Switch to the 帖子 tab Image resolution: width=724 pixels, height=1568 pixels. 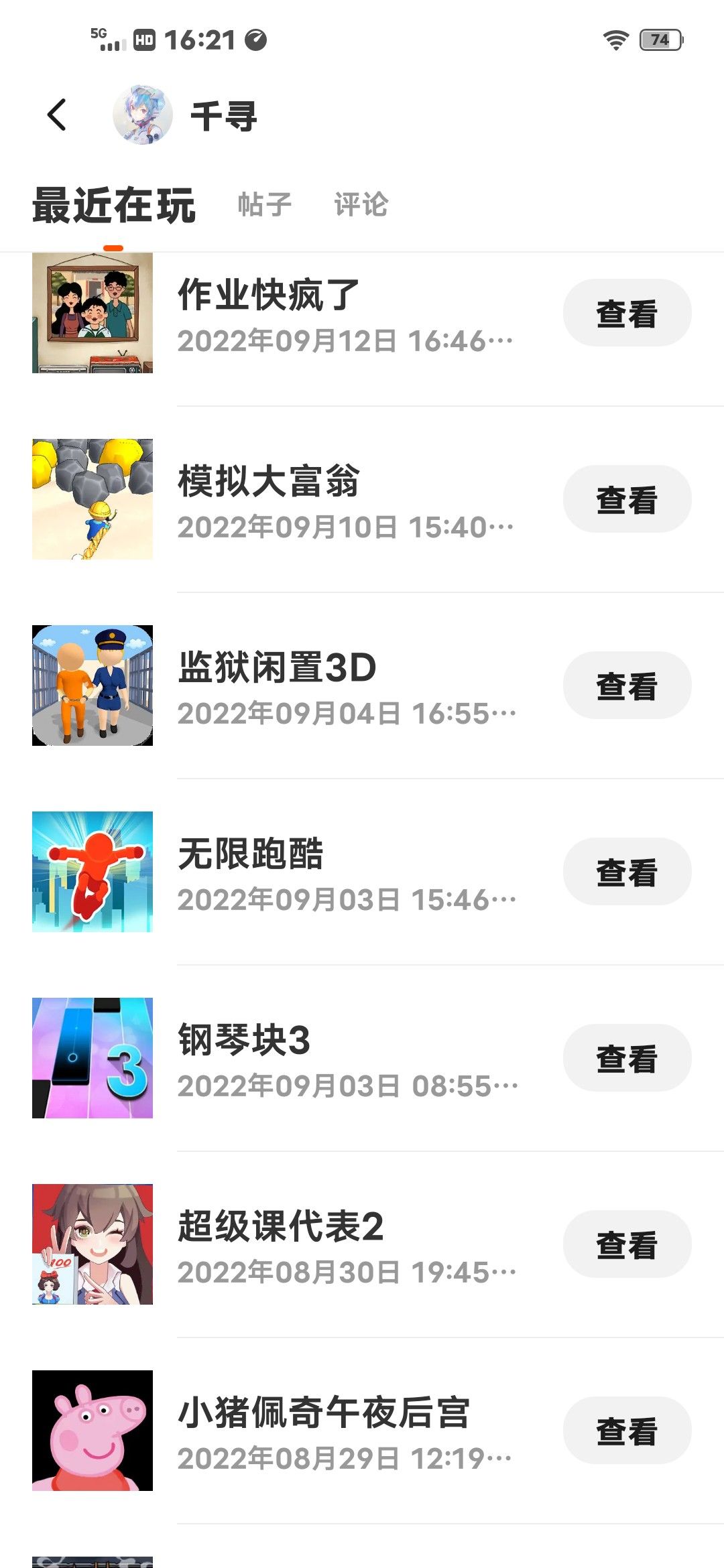[x=265, y=204]
